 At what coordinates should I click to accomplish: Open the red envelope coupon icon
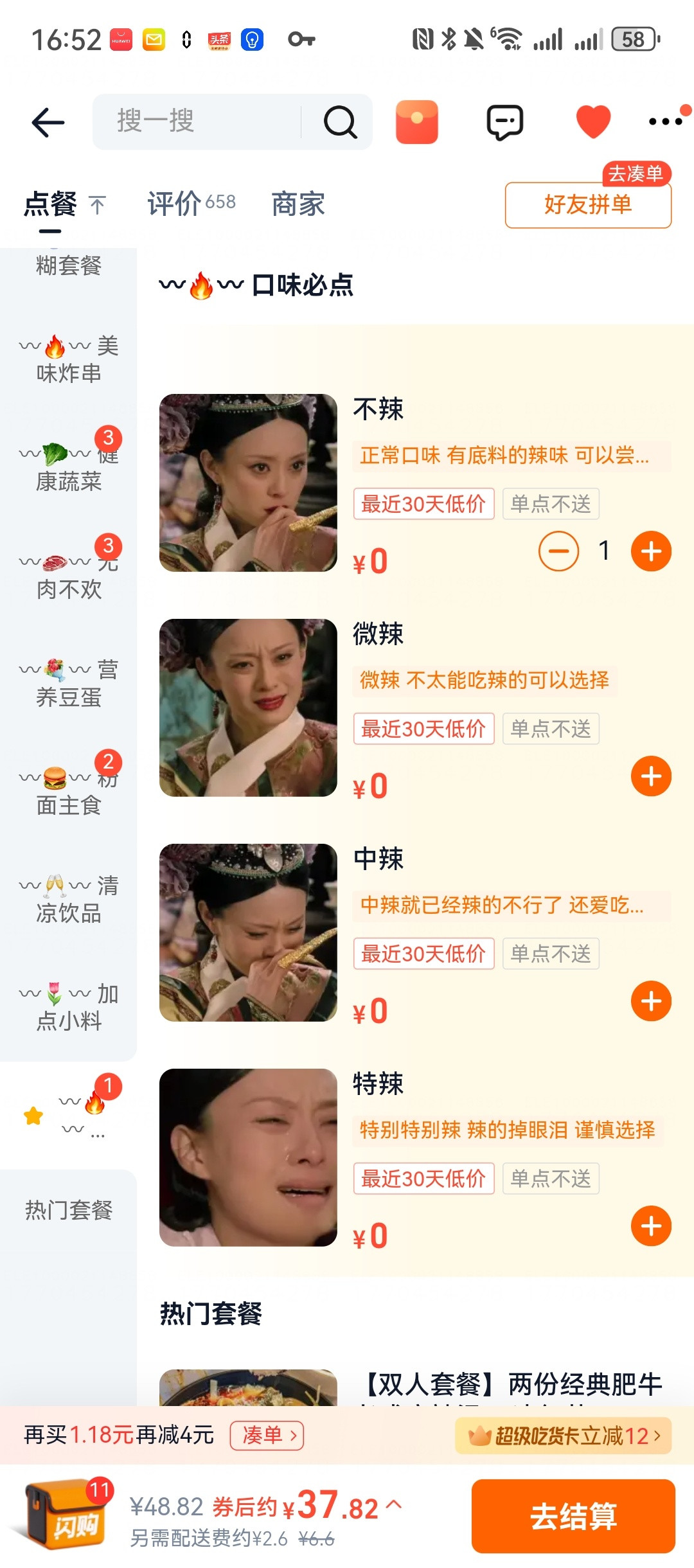tap(417, 121)
